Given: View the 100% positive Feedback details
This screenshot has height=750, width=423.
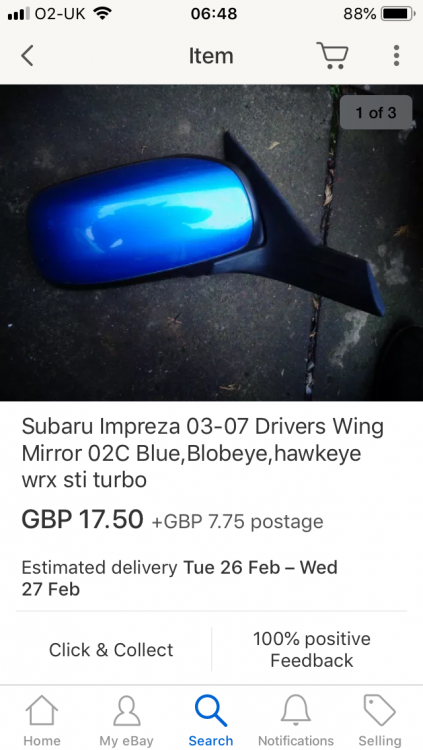Looking at the screenshot, I should 312,650.
